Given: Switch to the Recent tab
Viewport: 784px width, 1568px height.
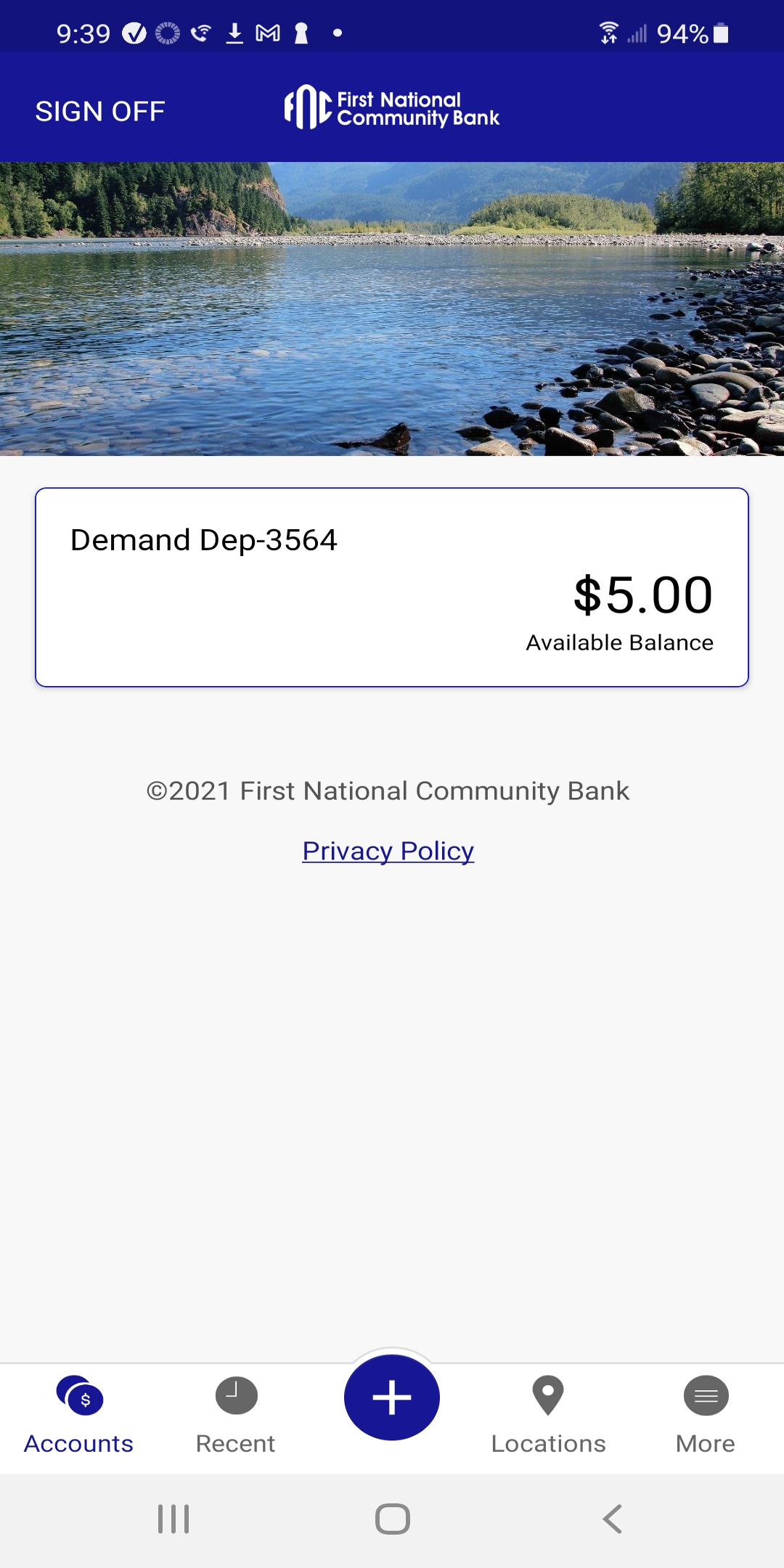Looking at the screenshot, I should [235, 1417].
